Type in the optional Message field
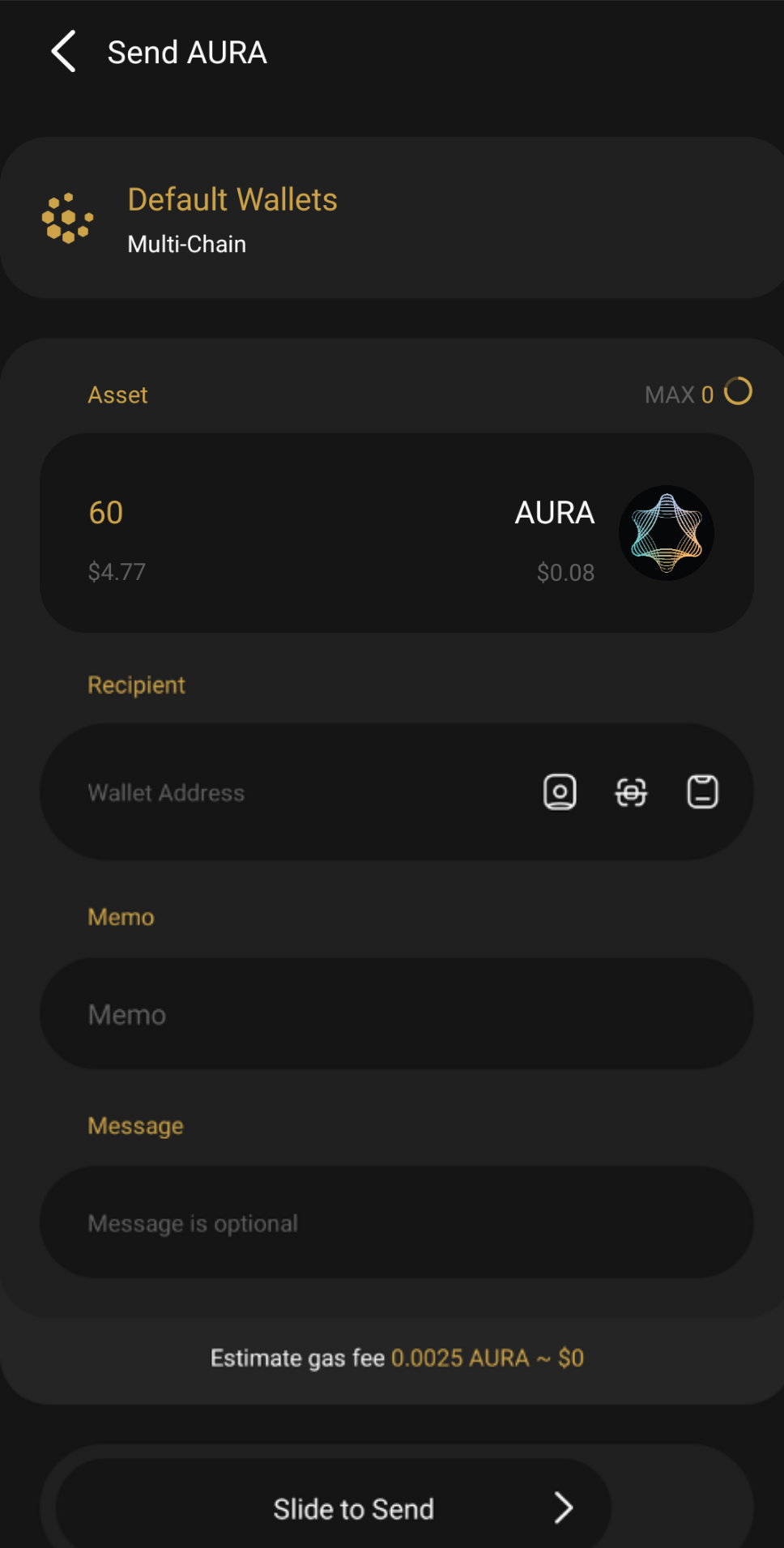Viewport: 784px width, 1548px height. point(396,1222)
